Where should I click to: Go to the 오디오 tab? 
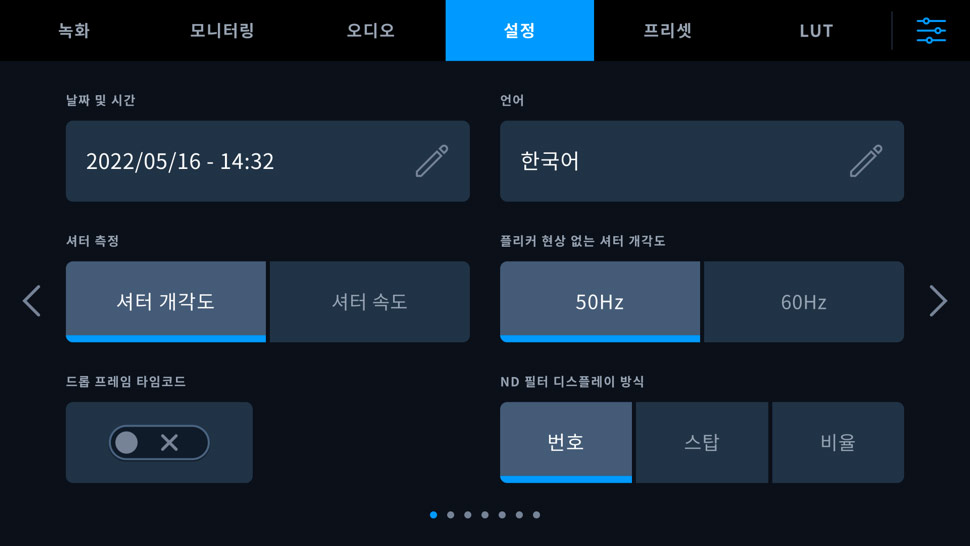371,30
